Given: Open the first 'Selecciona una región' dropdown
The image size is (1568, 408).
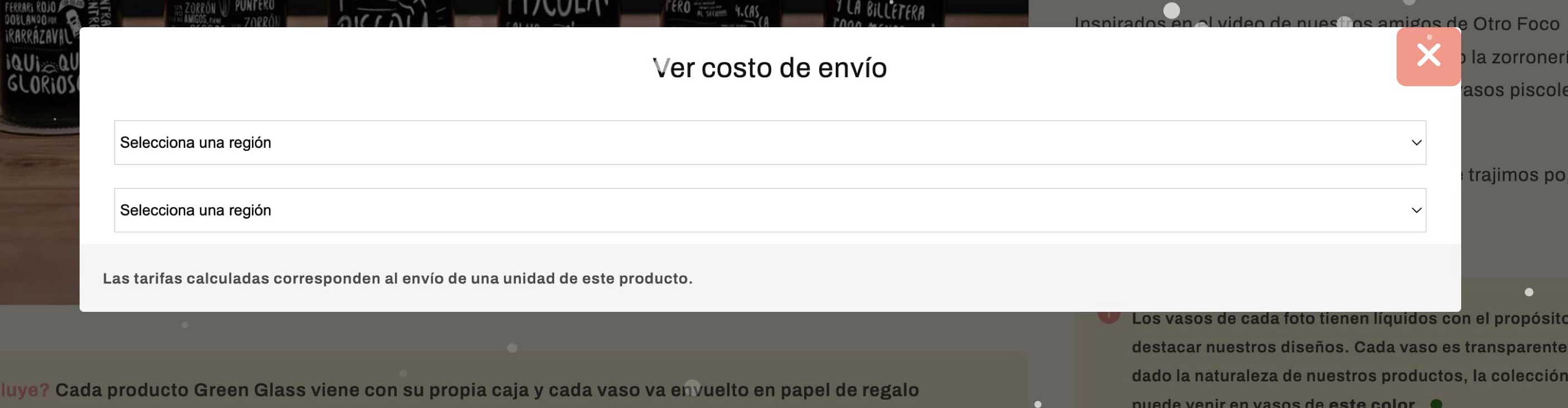Looking at the screenshot, I should click(x=770, y=142).
